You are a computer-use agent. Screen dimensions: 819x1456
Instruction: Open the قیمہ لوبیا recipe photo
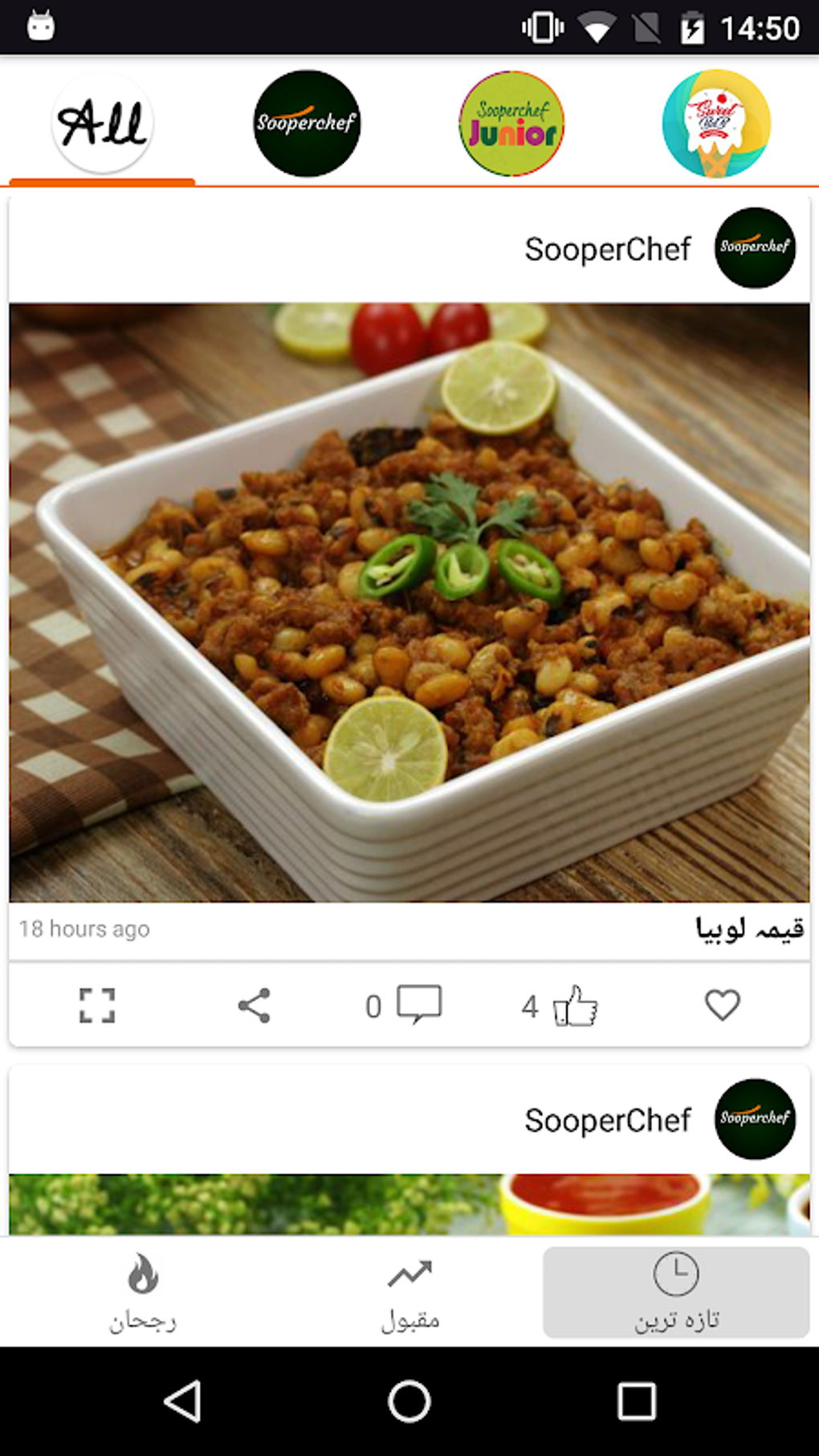coord(409,602)
